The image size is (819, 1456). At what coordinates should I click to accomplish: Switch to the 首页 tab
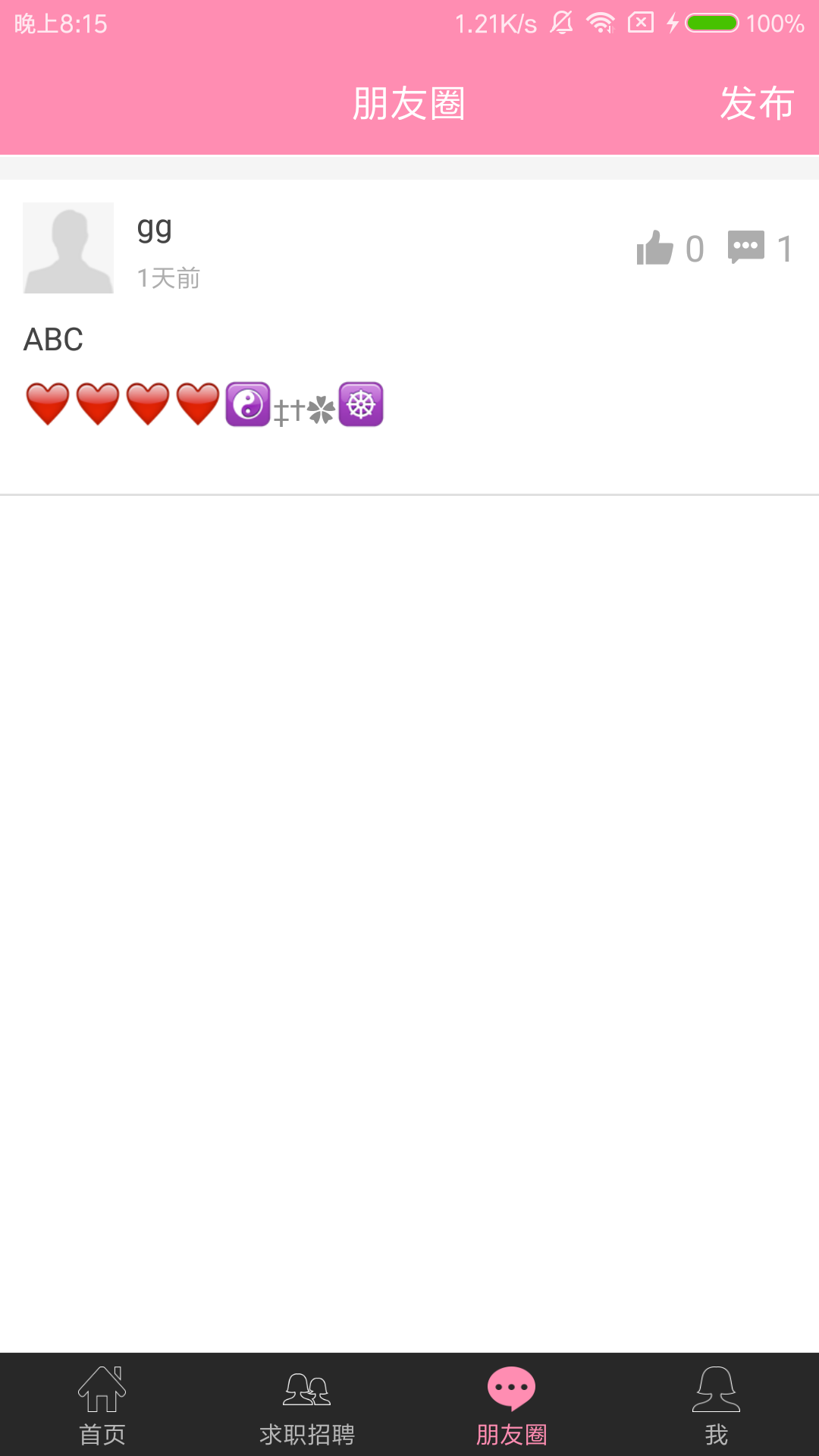point(102,1404)
